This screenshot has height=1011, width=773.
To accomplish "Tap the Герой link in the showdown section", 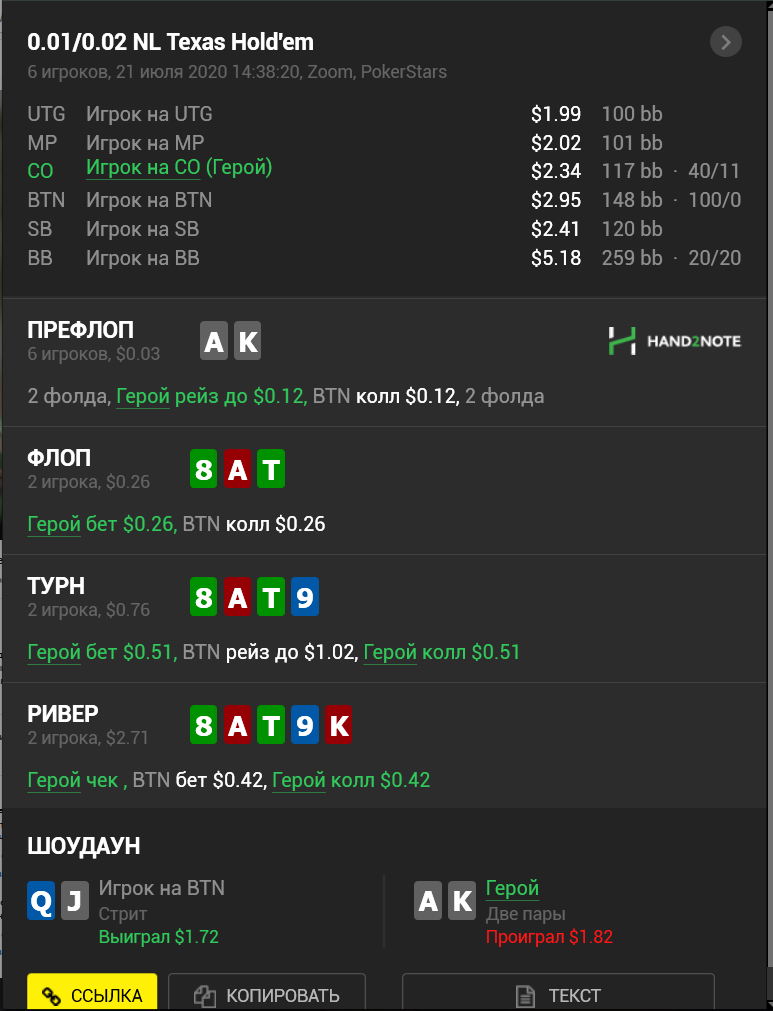I will coord(512,888).
